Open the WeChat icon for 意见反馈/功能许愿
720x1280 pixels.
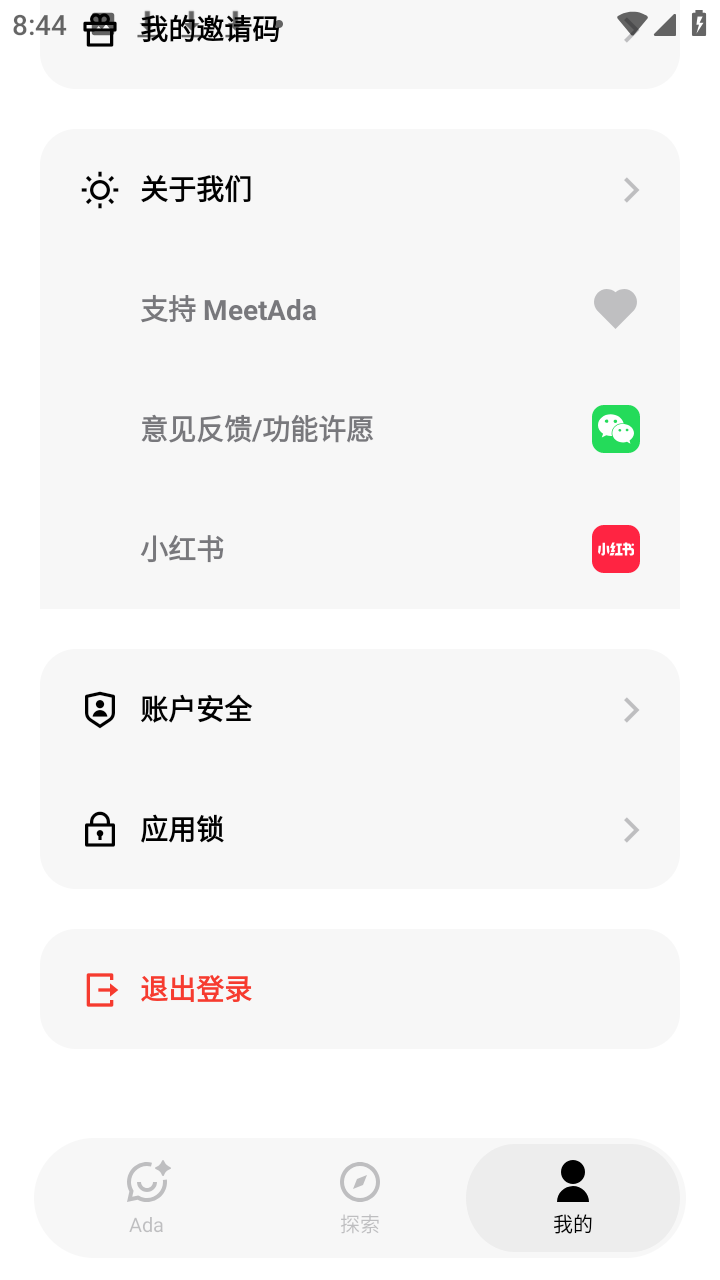(x=615, y=429)
